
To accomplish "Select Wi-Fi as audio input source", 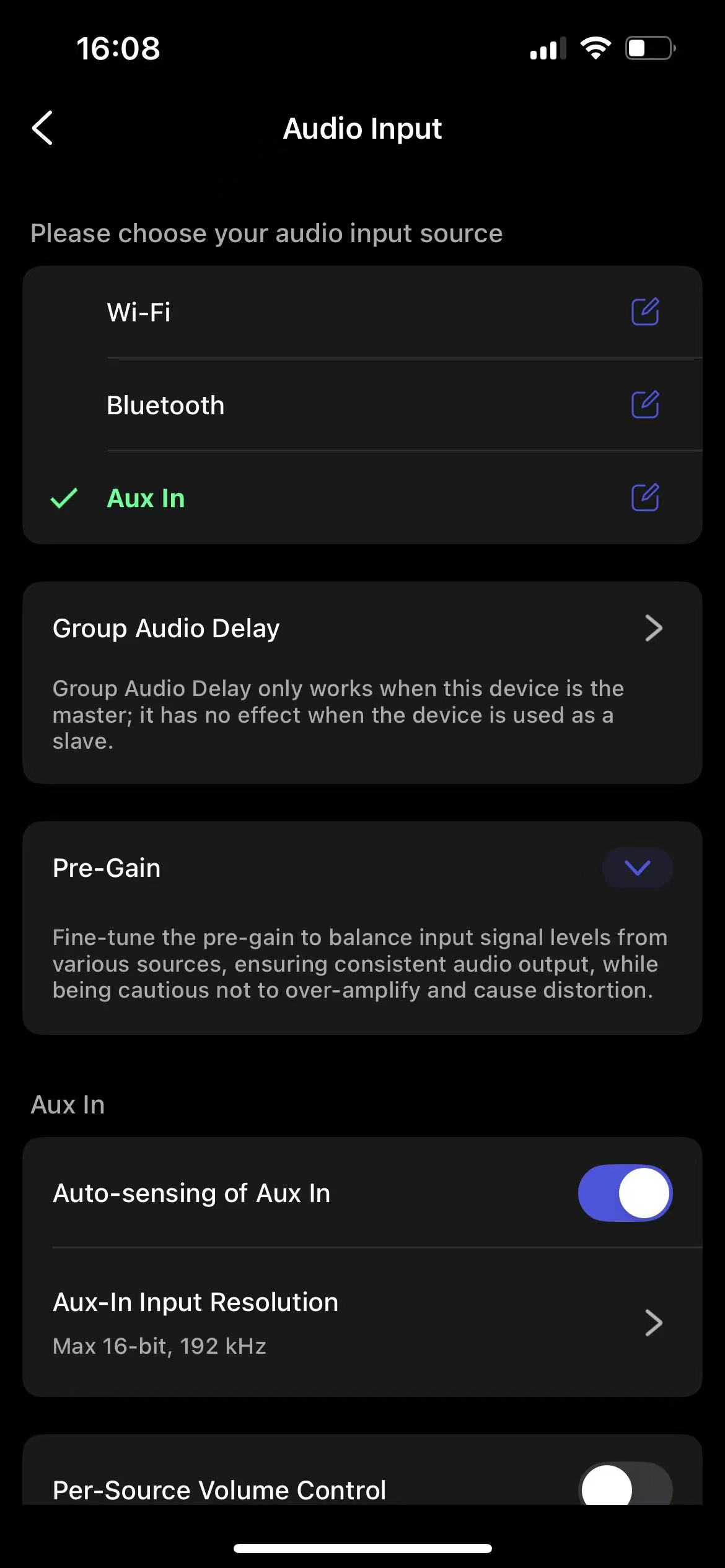I will 139,312.
